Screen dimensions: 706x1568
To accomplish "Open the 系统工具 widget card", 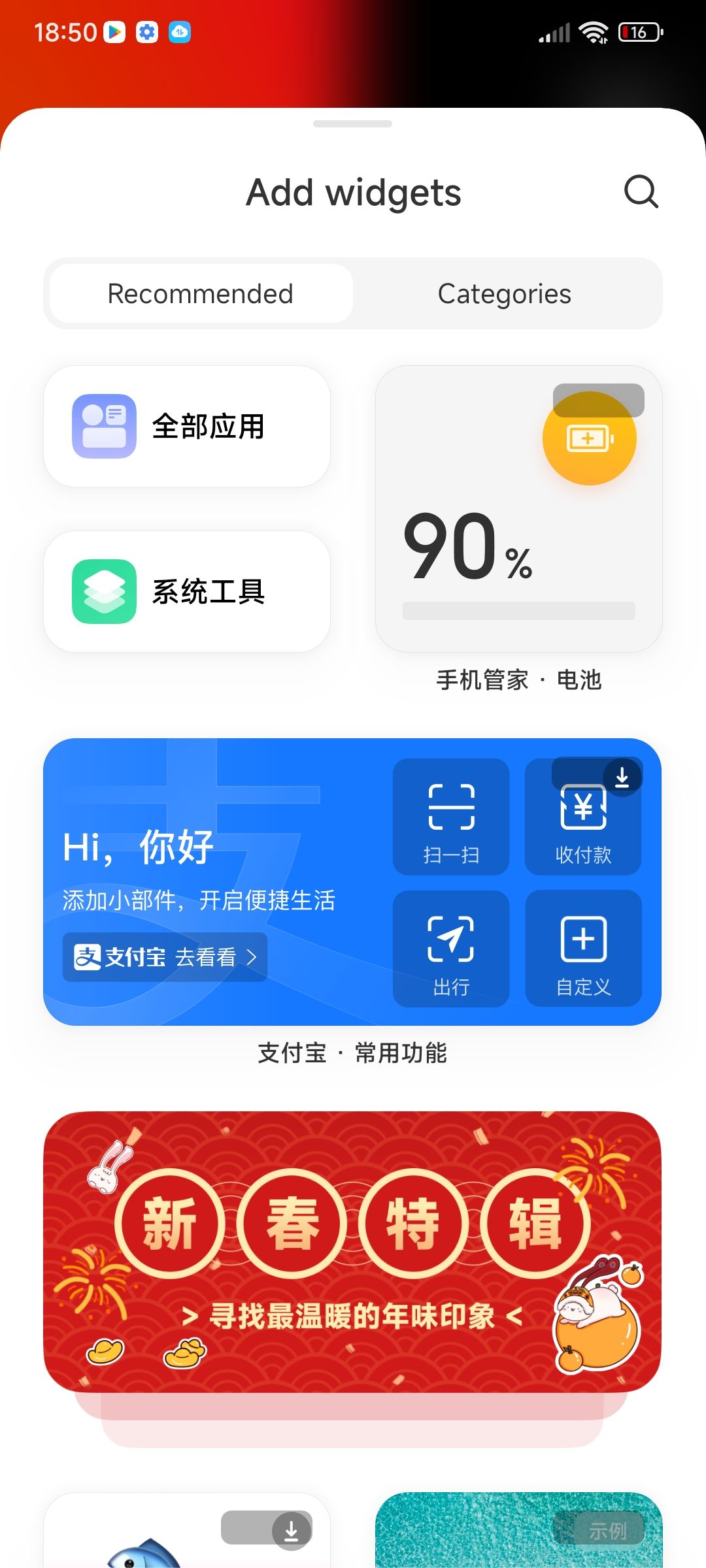I will (x=187, y=592).
